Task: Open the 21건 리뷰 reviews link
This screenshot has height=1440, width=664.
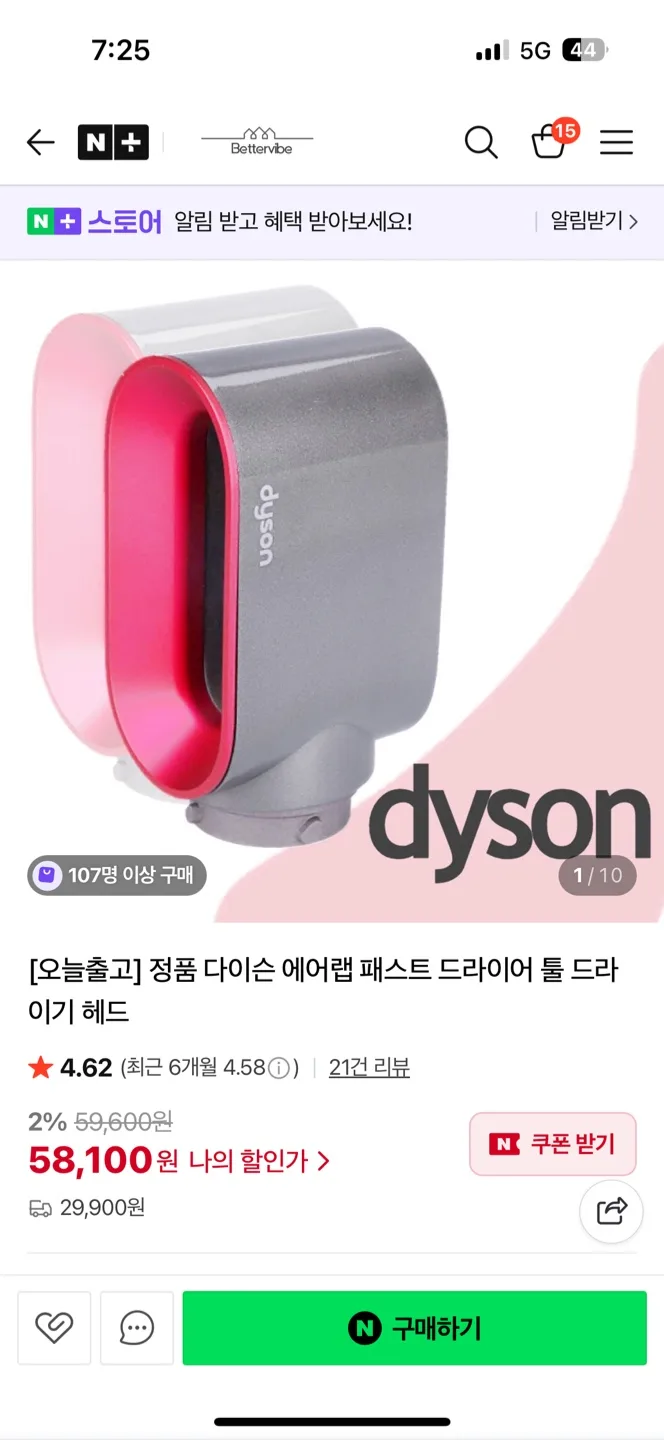Action: [x=369, y=1067]
